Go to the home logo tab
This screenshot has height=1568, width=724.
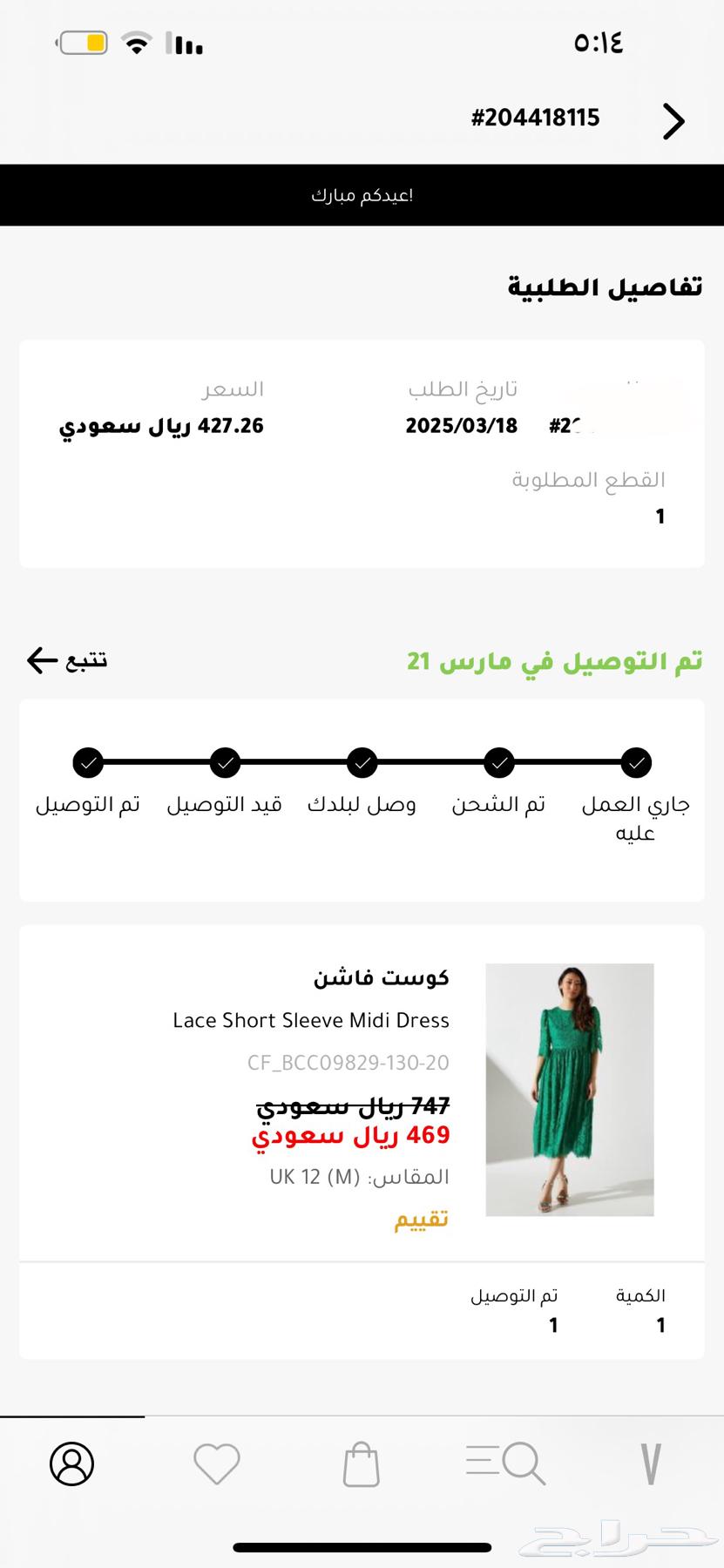click(650, 1463)
